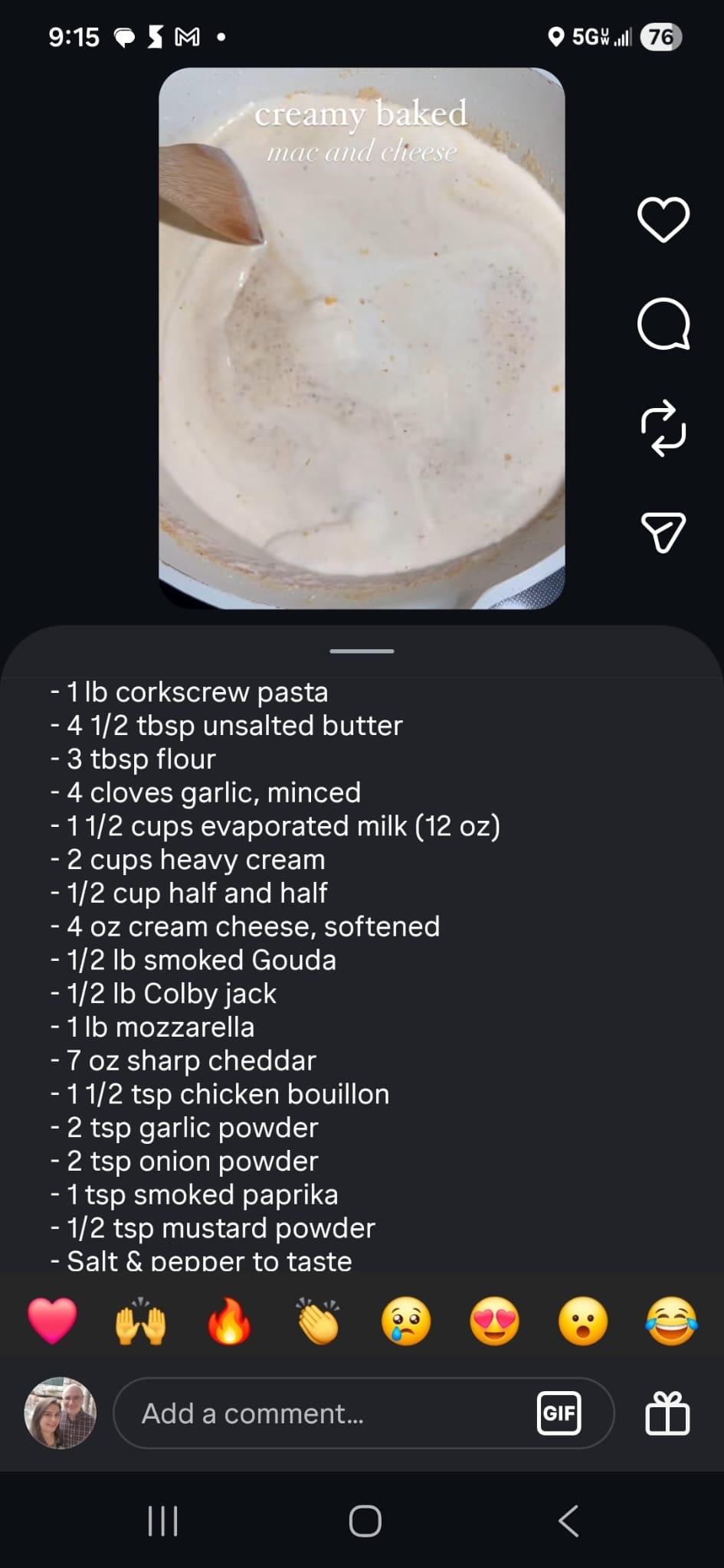Like the creamy baked mac and cheese post

pyautogui.click(x=663, y=220)
